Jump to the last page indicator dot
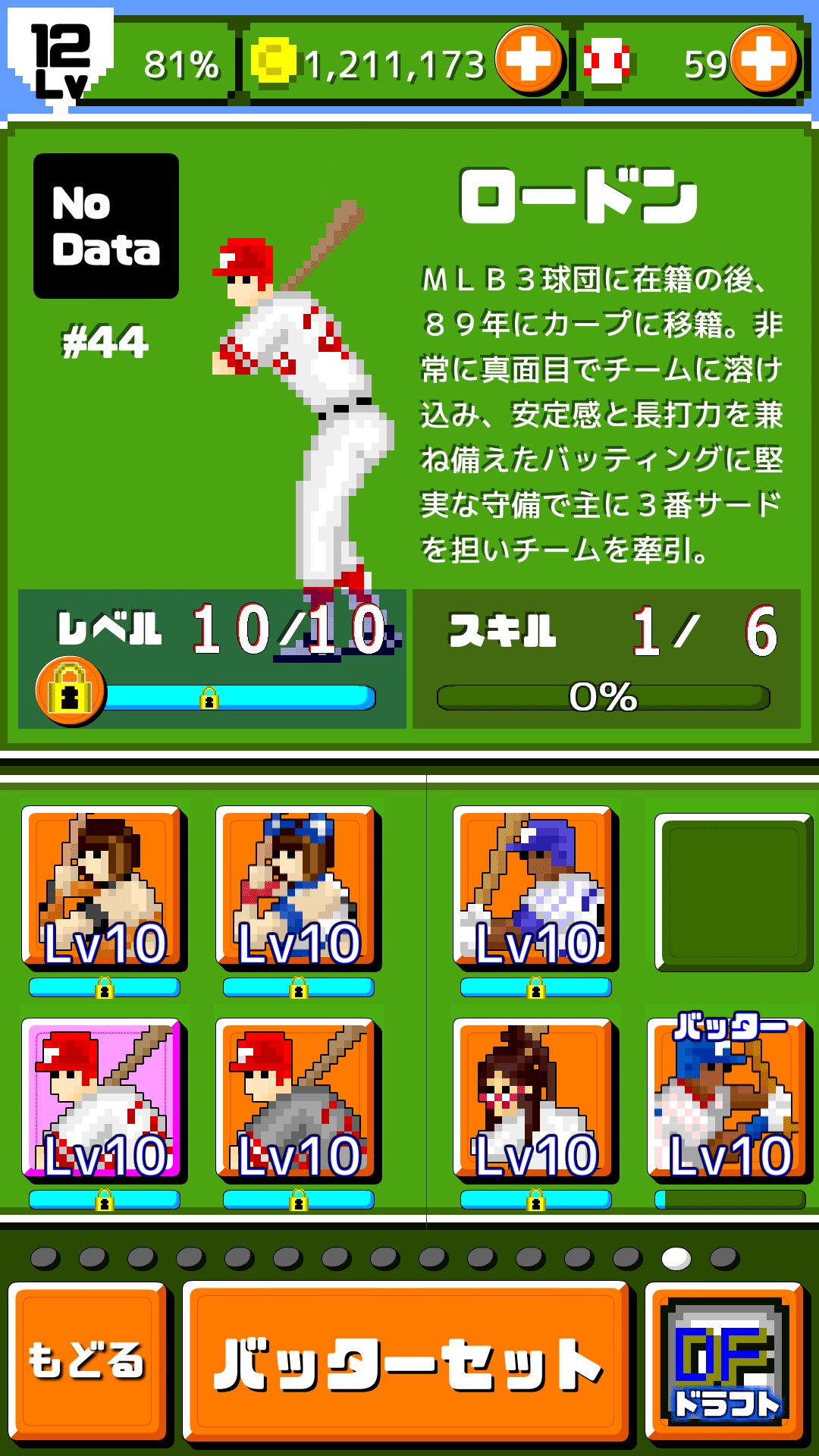819x1456 pixels. click(x=724, y=1258)
